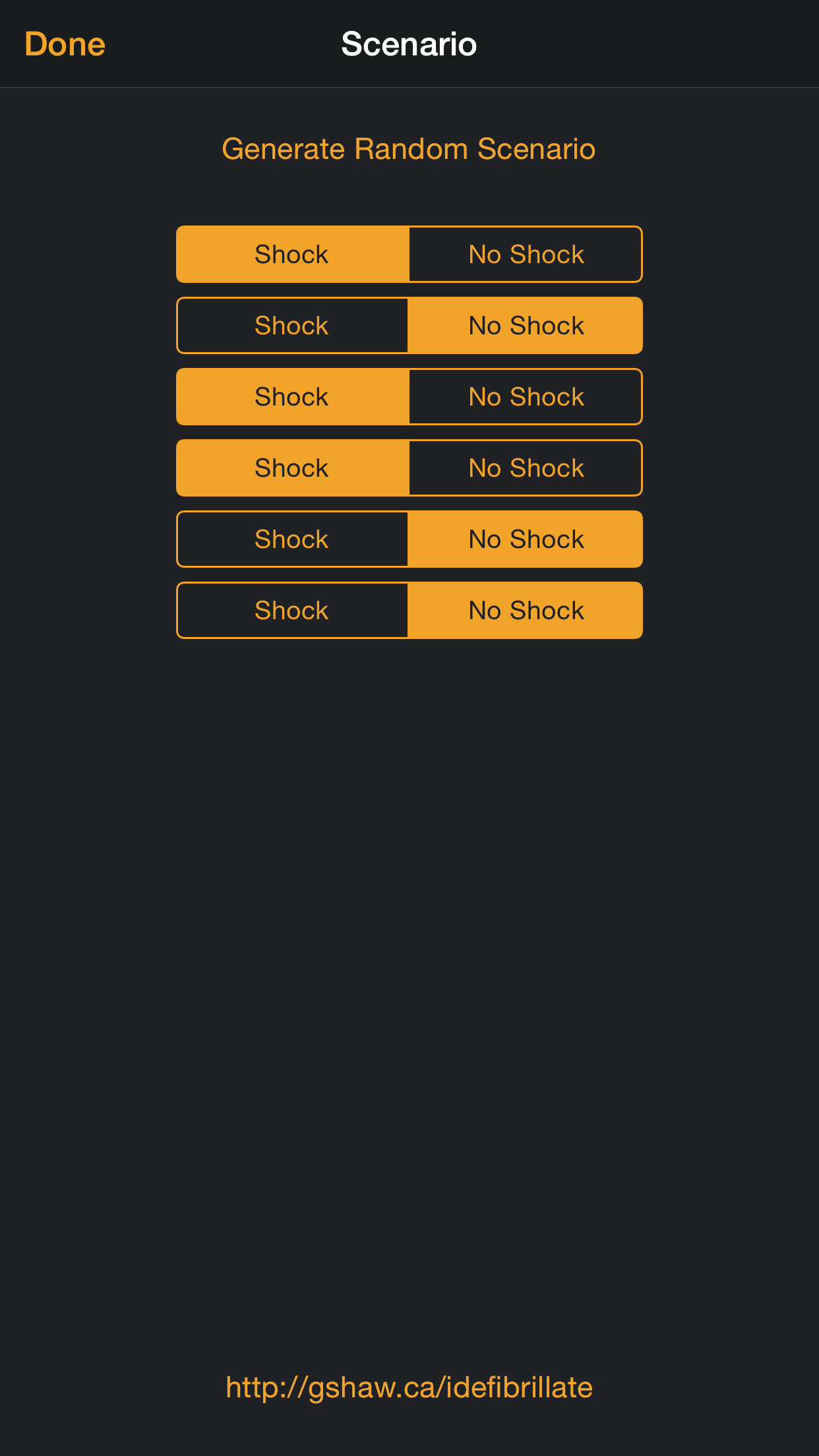Image resolution: width=819 pixels, height=1456 pixels.
Task: Regenerate the shock sequence
Action: pos(409,149)
